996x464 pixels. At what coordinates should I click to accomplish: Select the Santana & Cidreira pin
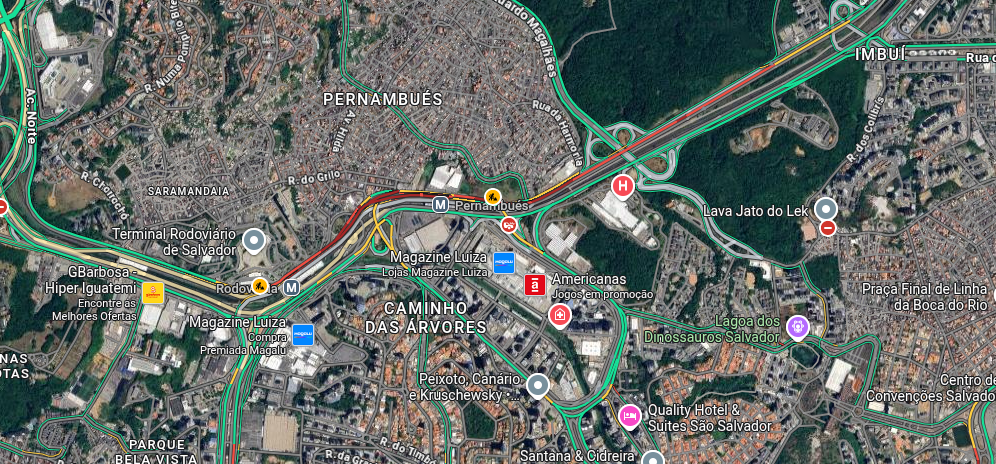pyautogui.click(x=652, y=458)
